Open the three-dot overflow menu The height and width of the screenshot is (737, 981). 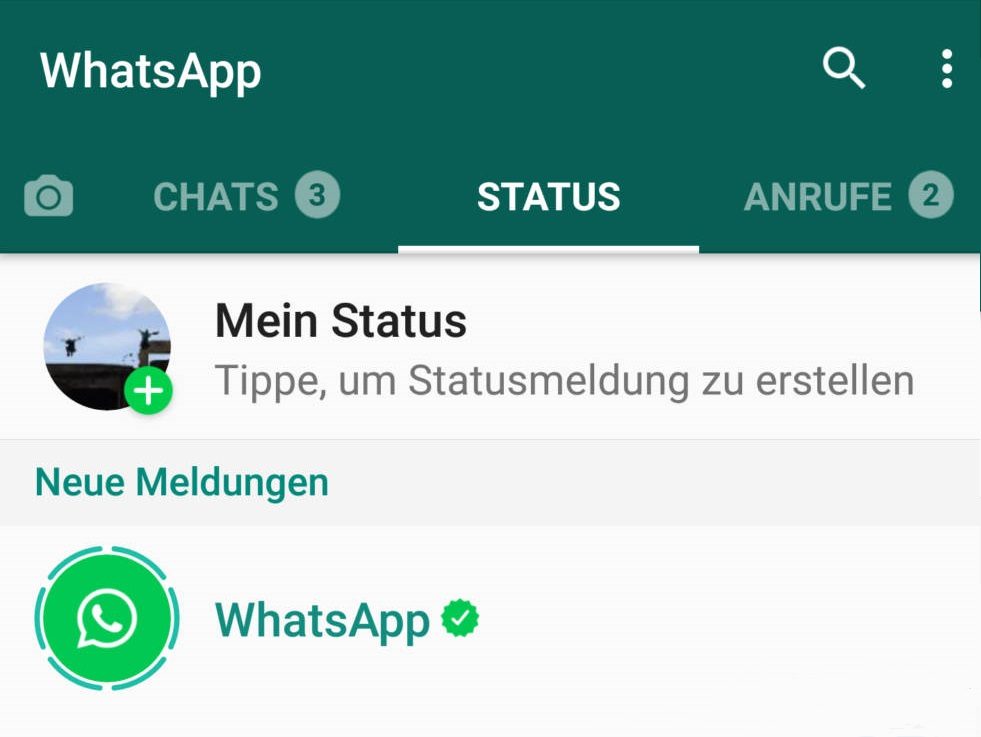point(946,69)
